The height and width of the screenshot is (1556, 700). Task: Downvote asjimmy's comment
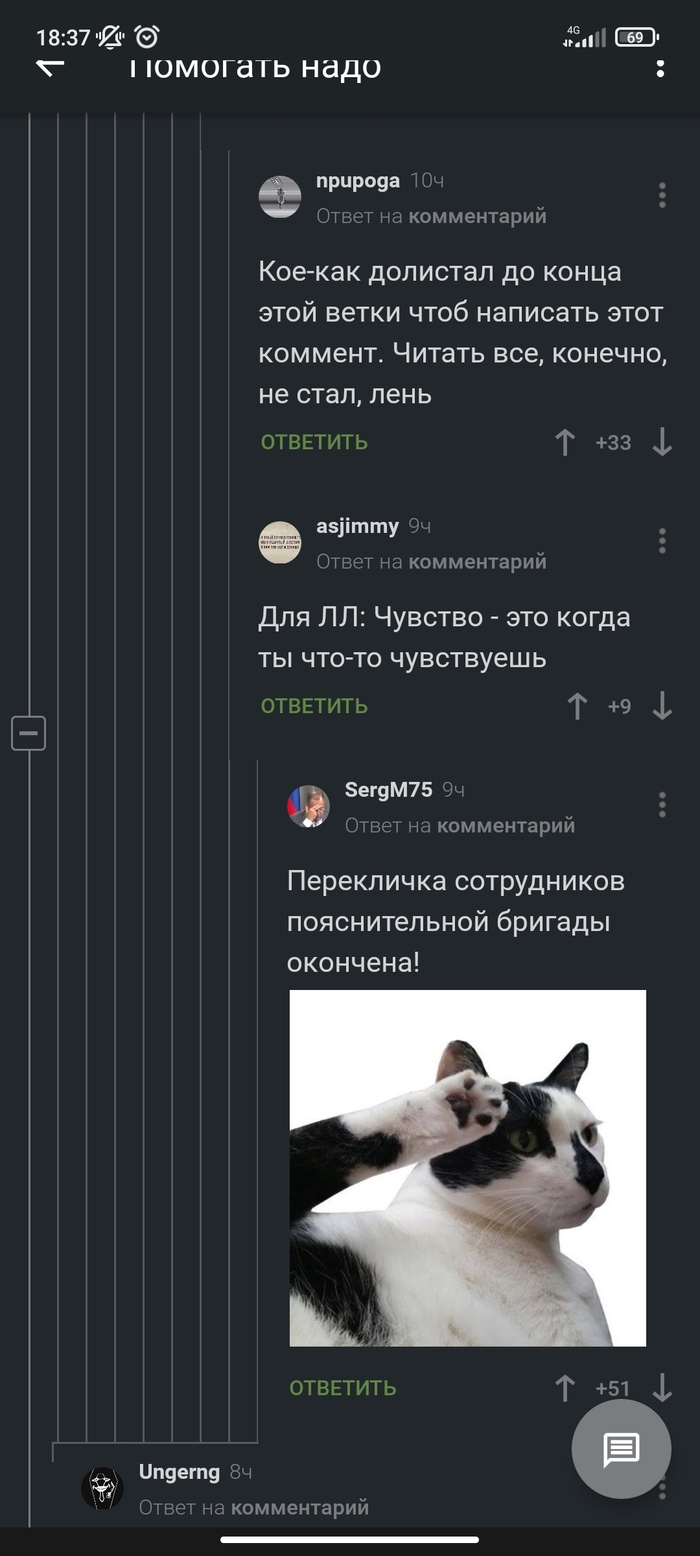[x=662, y=706]
